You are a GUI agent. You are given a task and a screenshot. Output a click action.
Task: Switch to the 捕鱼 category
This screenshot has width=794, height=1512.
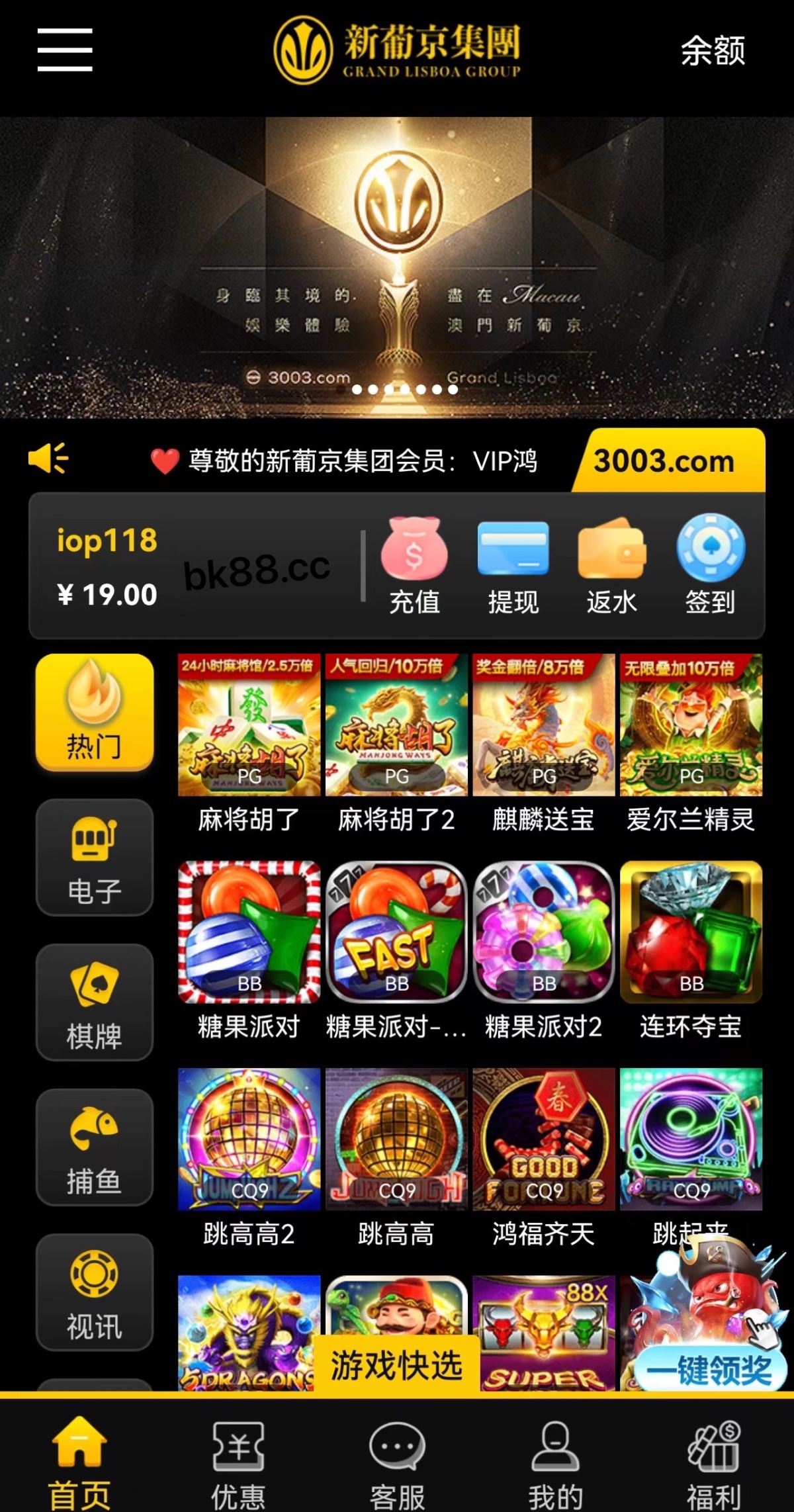pos(95,1147)
